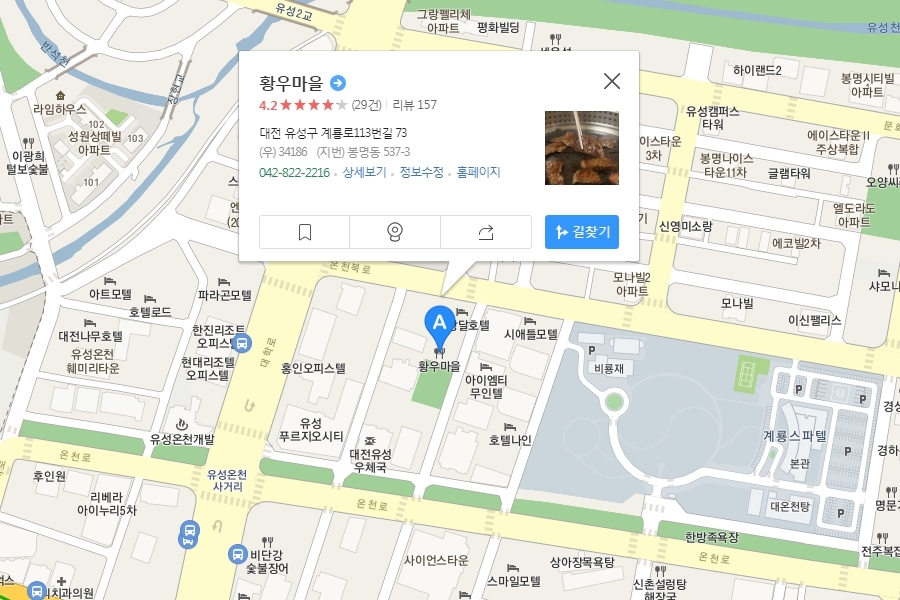Open street view for 황우마을

(x=395, y=232)
